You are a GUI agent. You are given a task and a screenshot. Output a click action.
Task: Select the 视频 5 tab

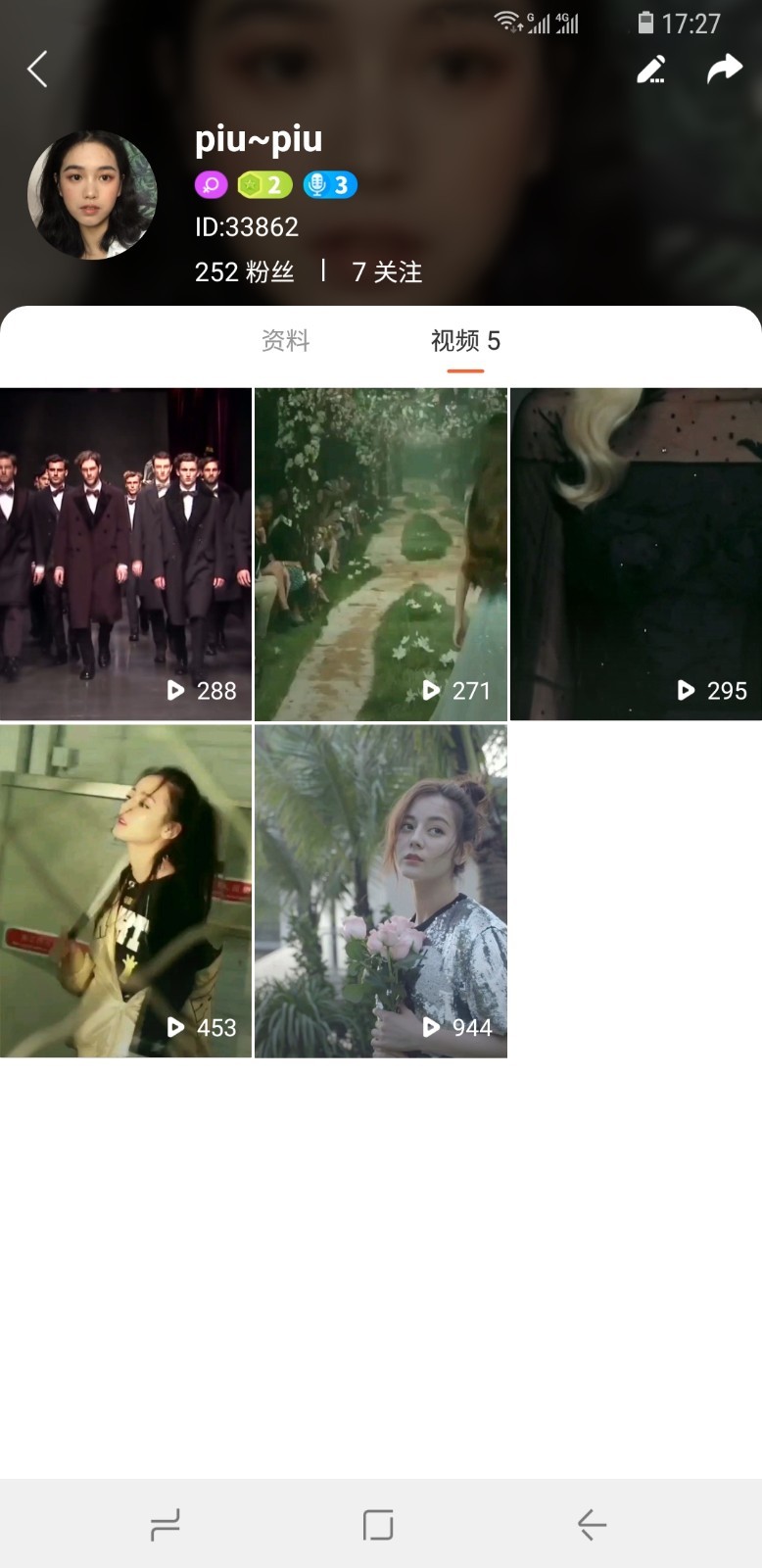pyautogui.click(x=465, y=341)
